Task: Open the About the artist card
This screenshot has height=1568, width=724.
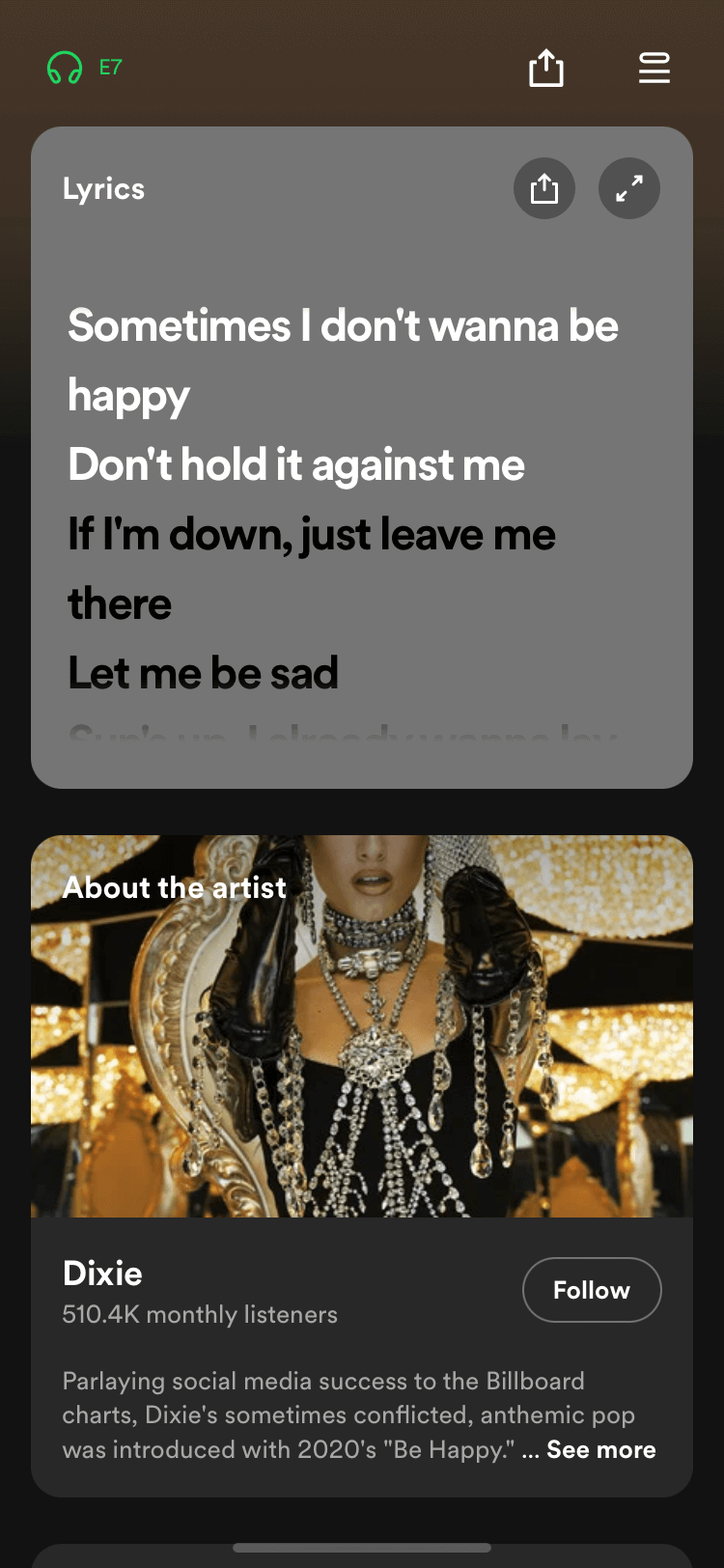Action: tap(362, 1165)
